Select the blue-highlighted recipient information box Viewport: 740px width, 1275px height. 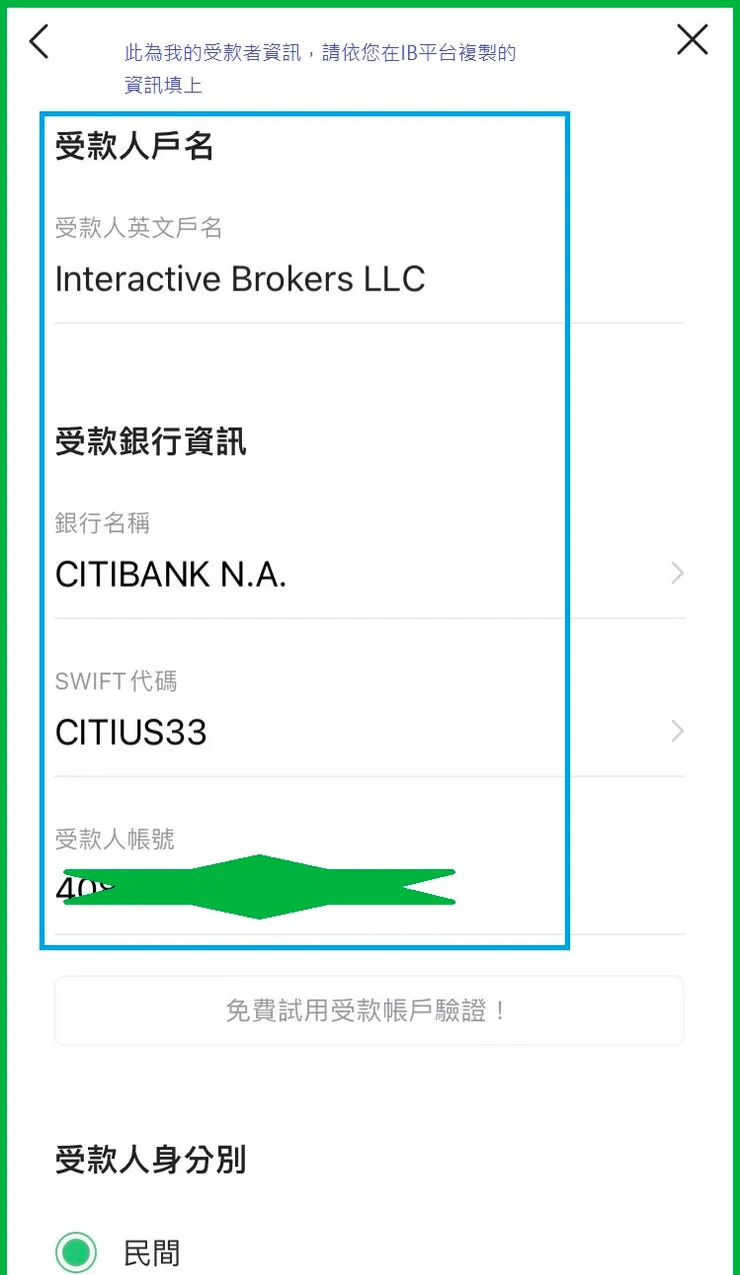click(305, 530)
